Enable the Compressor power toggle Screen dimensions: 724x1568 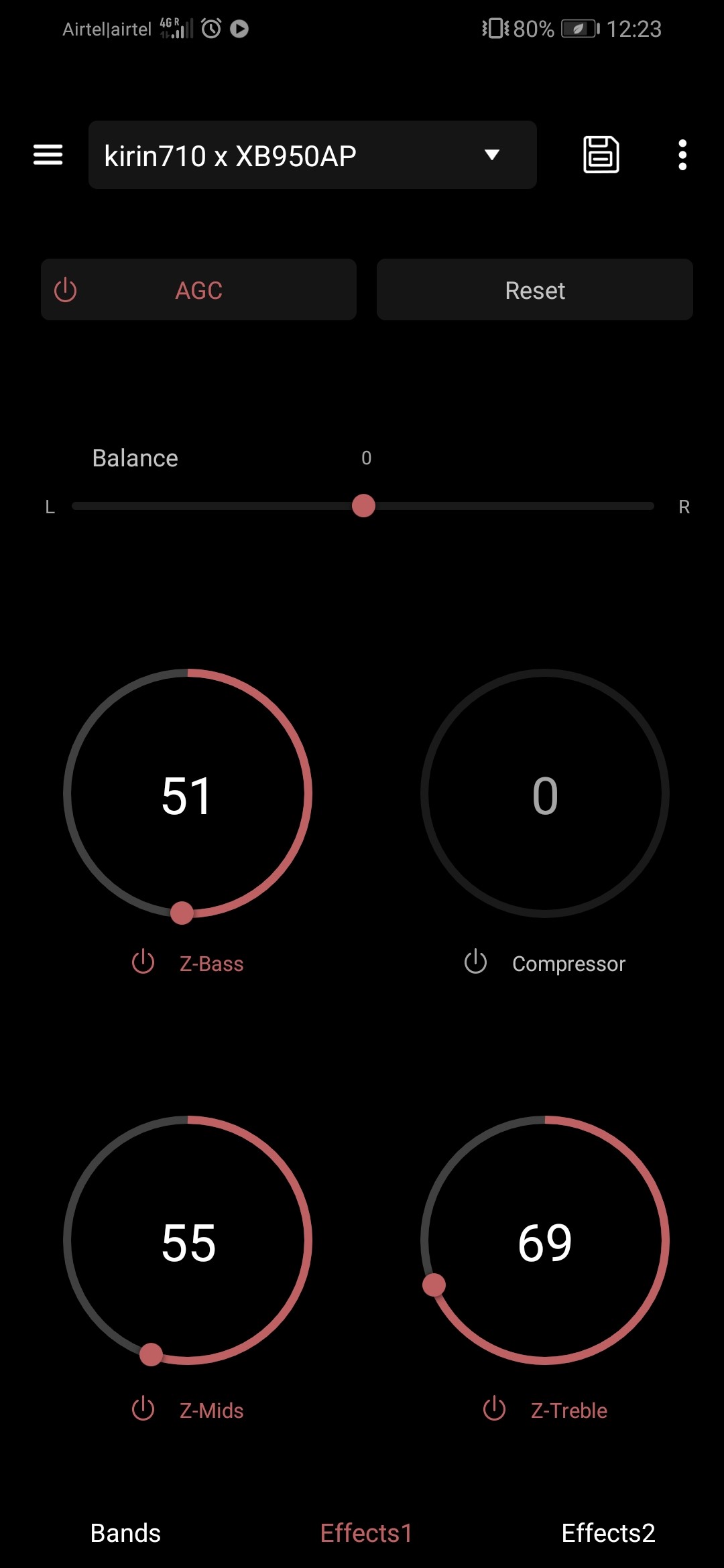[x=475, y=962]
